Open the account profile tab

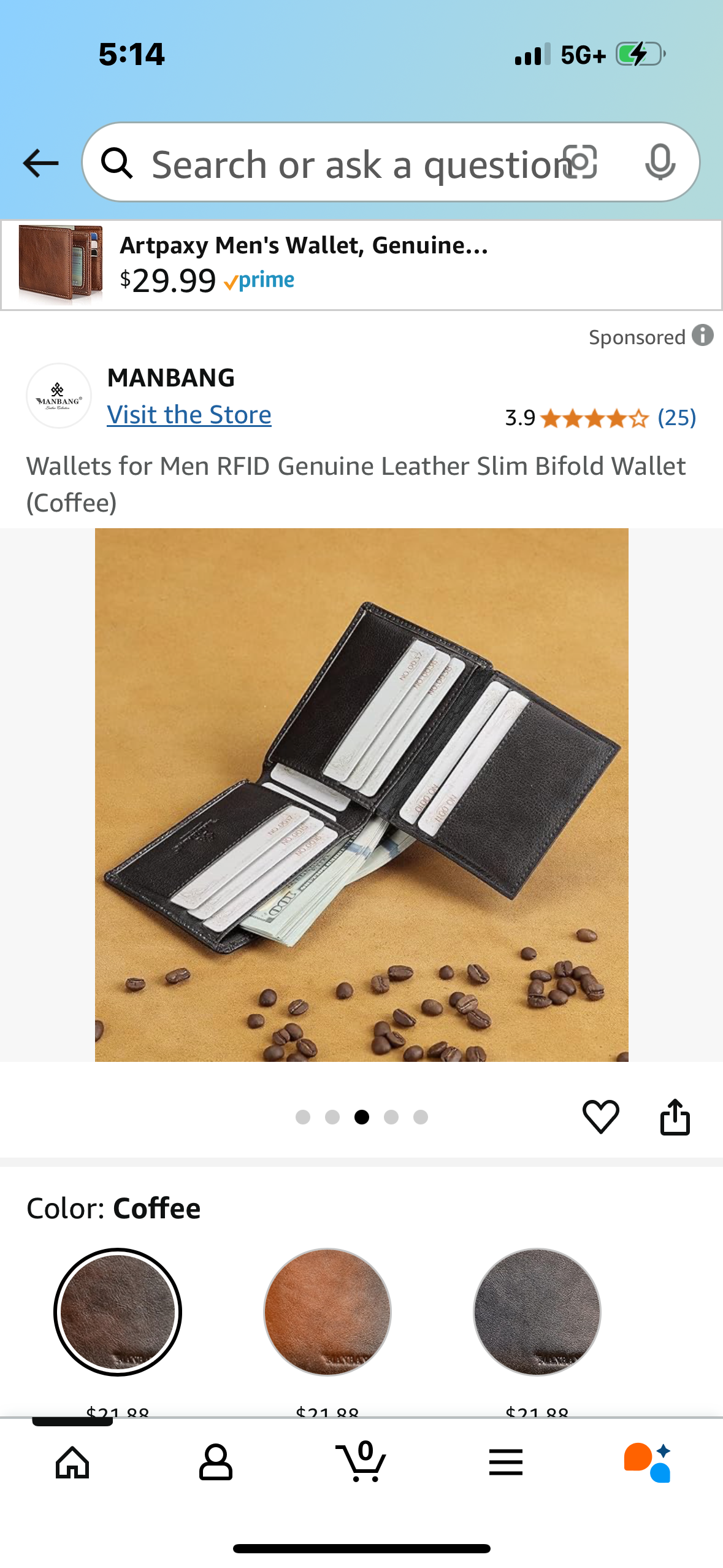point(215,1462)
